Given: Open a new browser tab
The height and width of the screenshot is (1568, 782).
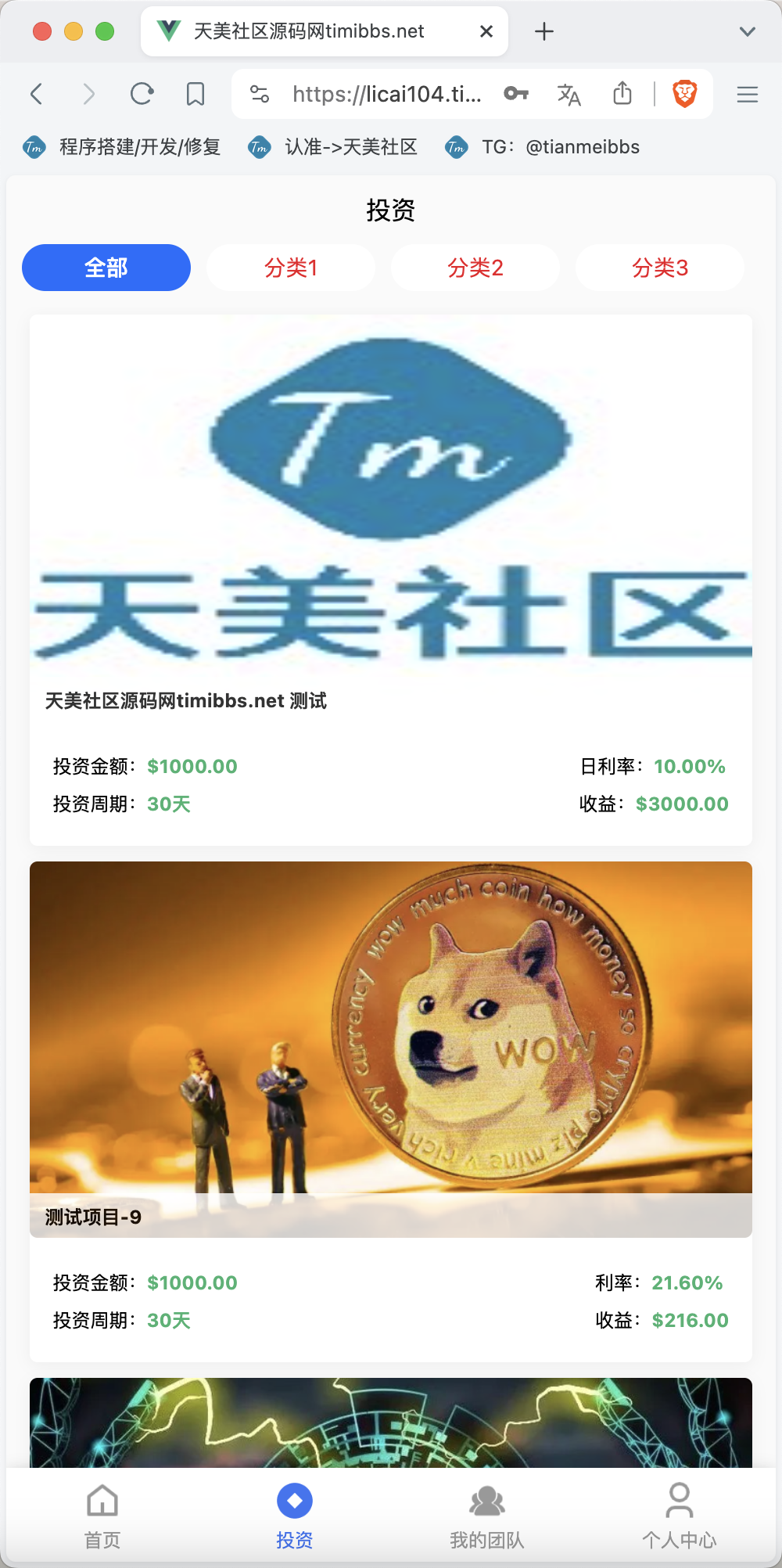Looking at the screenshot, I should (x=544, y=31).
